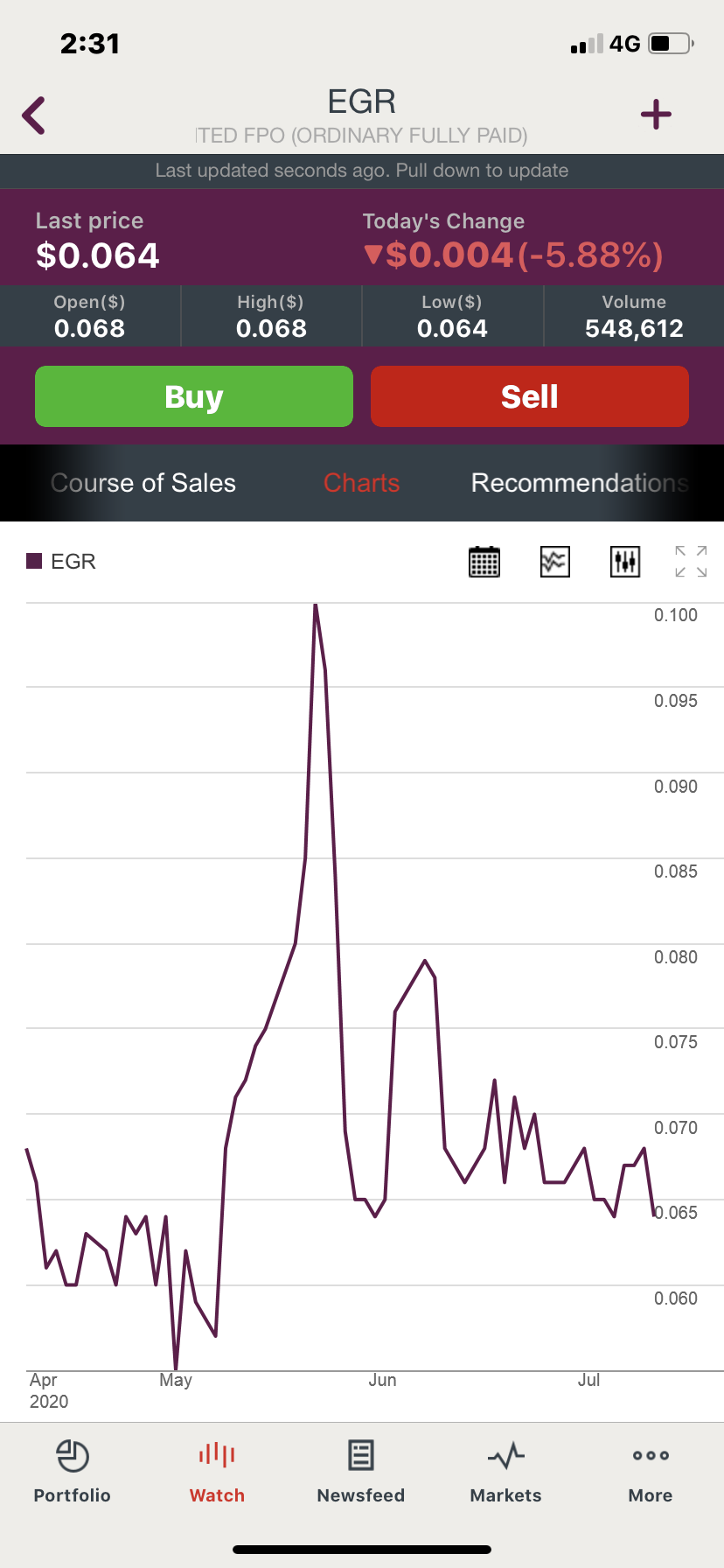Open the Portfolio tab
Viewport: 724px width, 1568px height.
[73, 1472]
